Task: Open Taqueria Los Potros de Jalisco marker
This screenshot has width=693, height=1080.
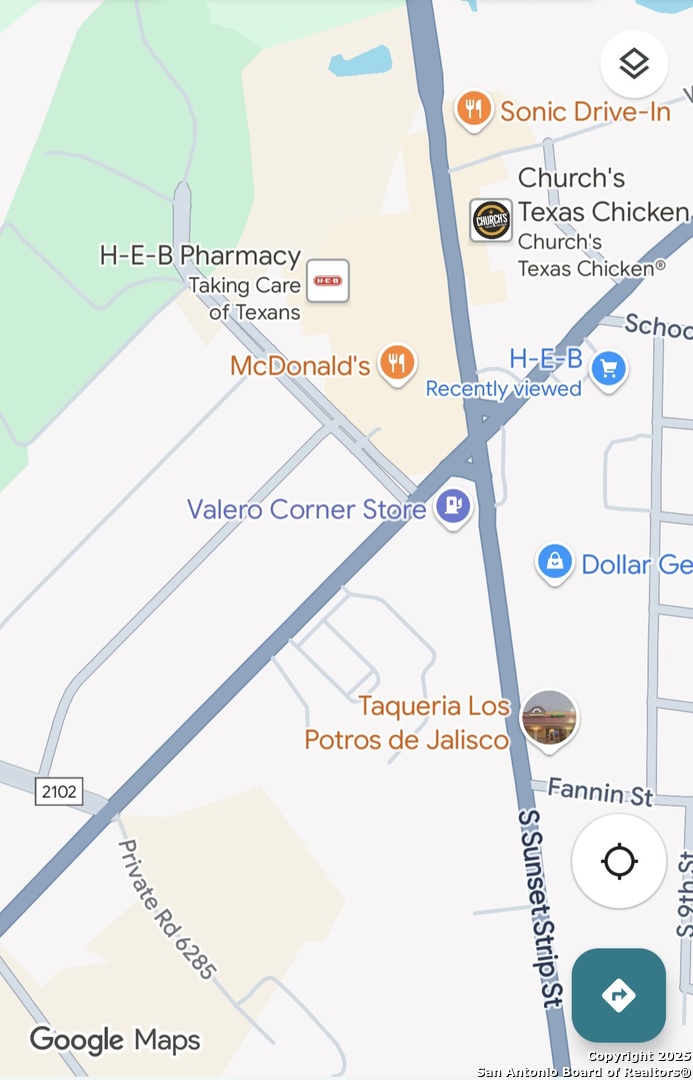Action: point(549,718)
